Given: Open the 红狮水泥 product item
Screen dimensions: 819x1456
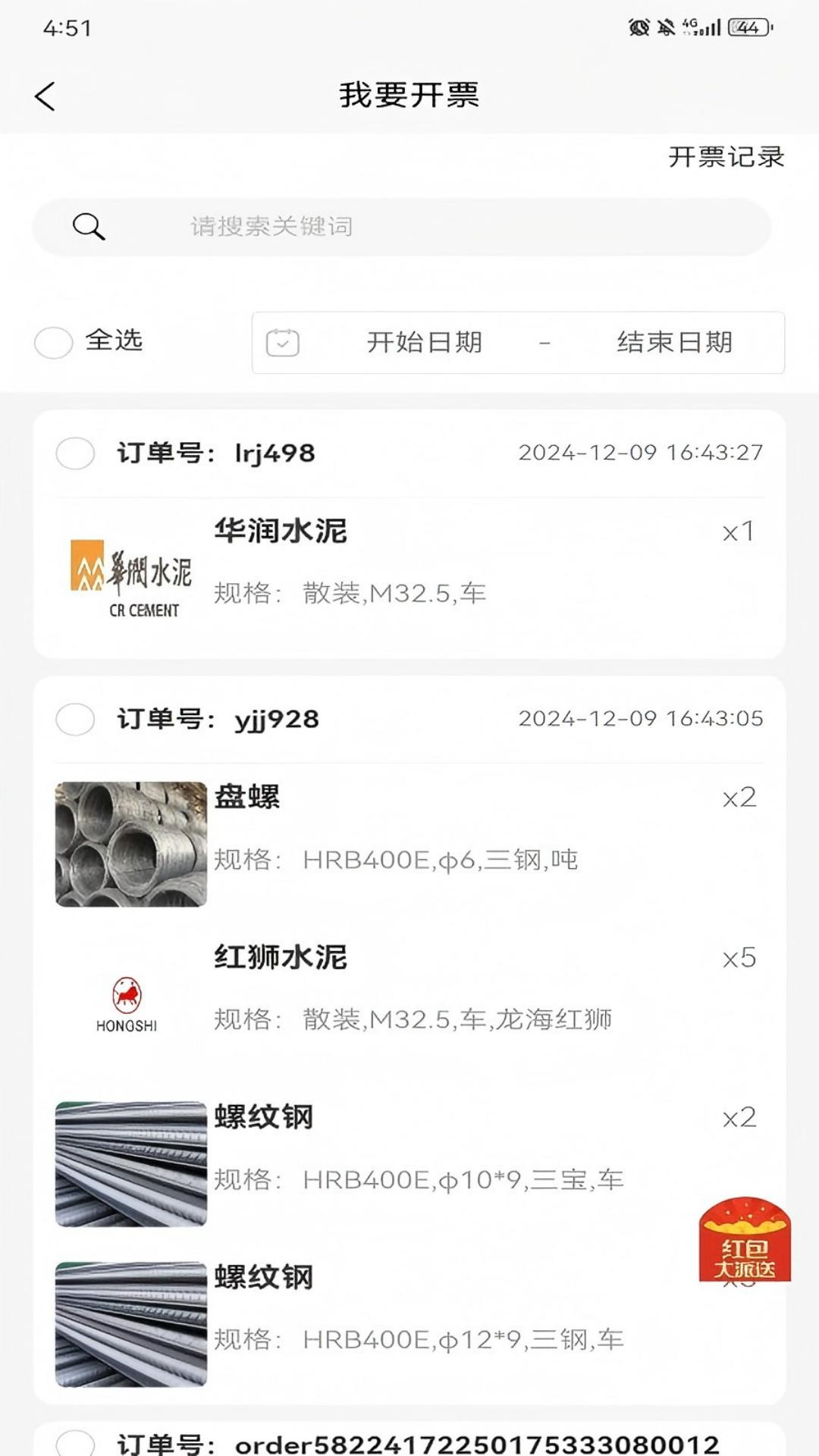Looking at the screenshot, I should point(409,988).
